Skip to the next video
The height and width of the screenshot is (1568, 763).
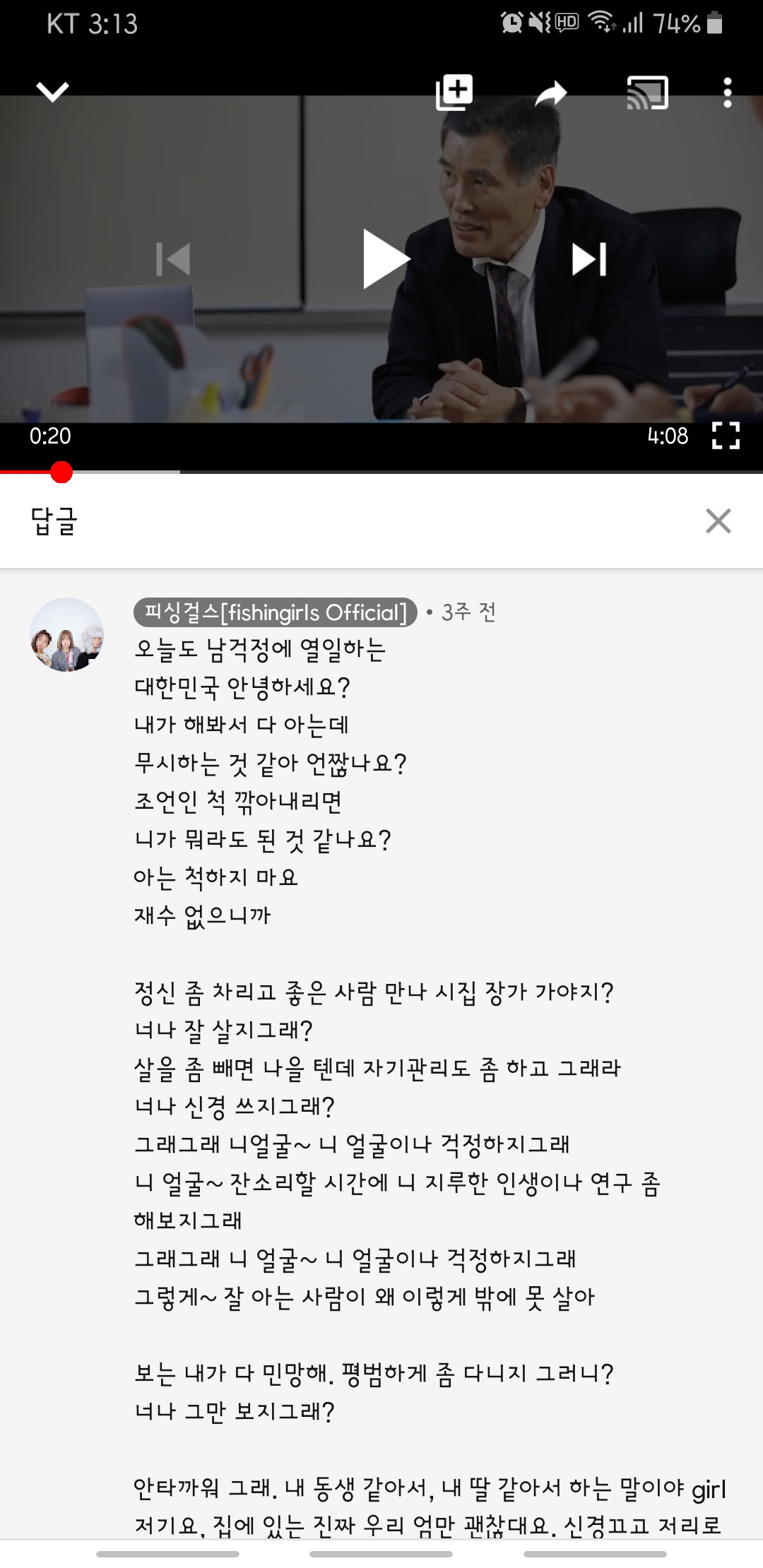[589, 259]
